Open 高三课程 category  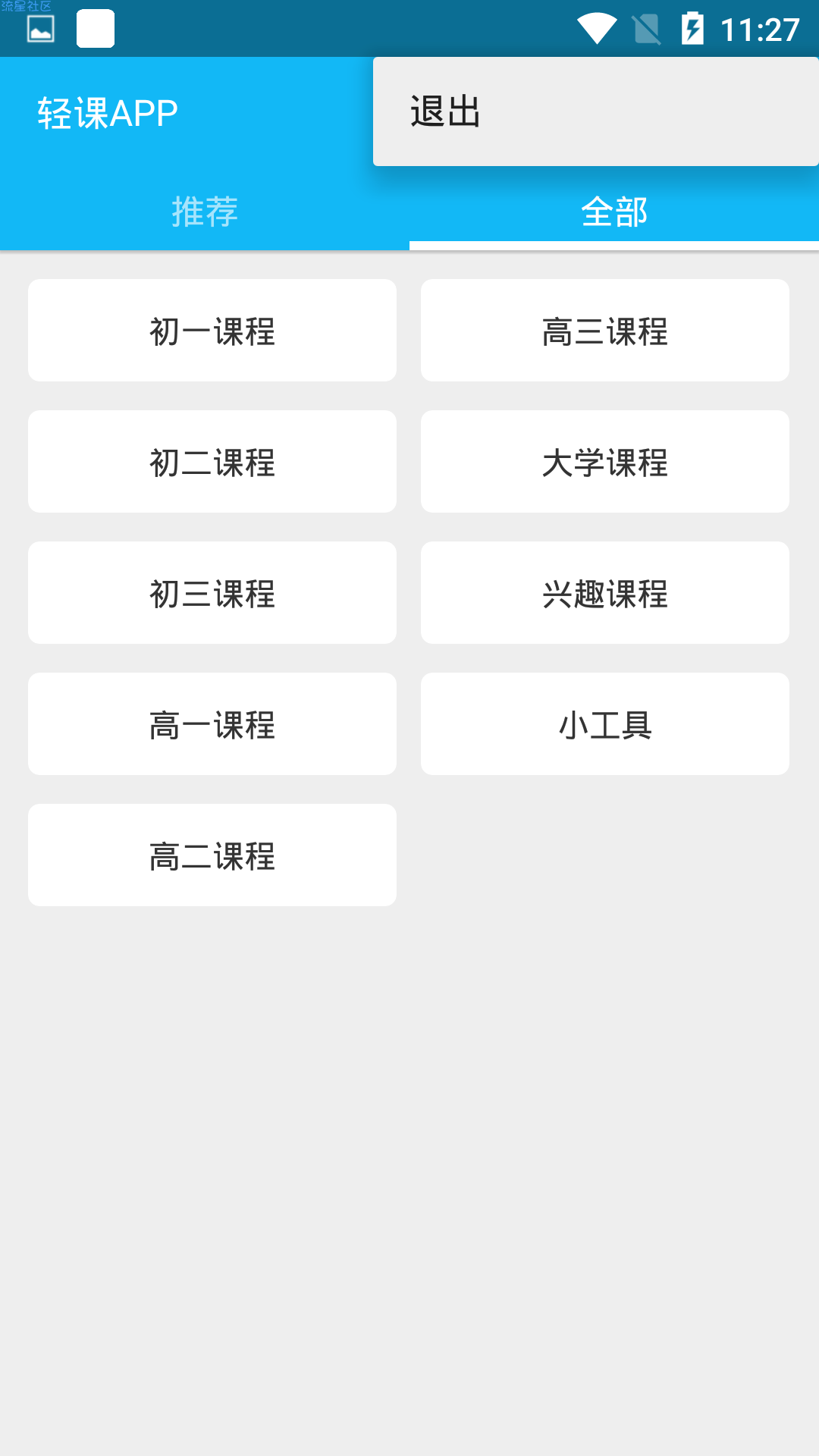click(605, 331)
